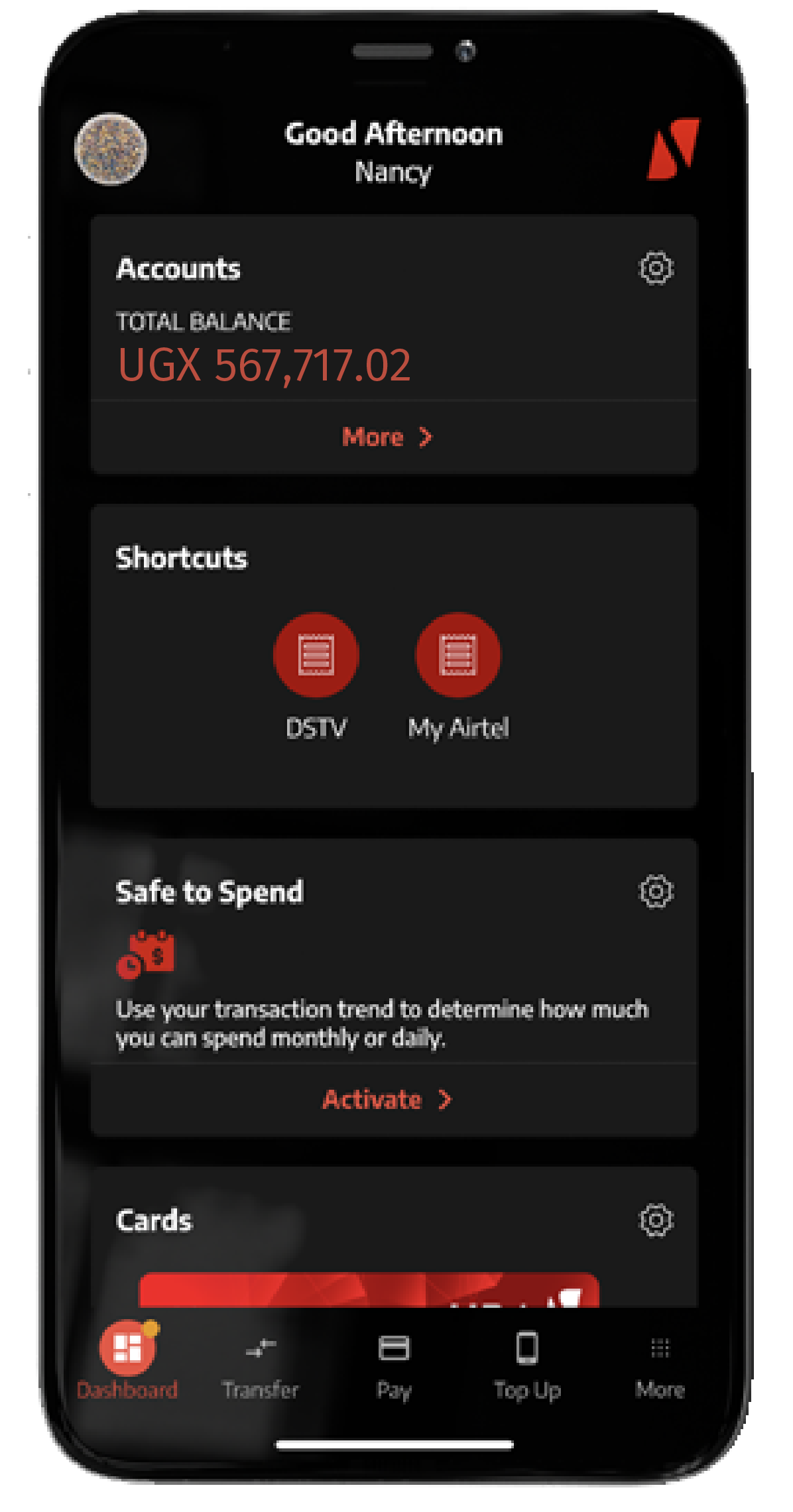The height and width of the screenshot is (1512, 793).
Task: Open Accounts settings gear
Action: point(656,268)
